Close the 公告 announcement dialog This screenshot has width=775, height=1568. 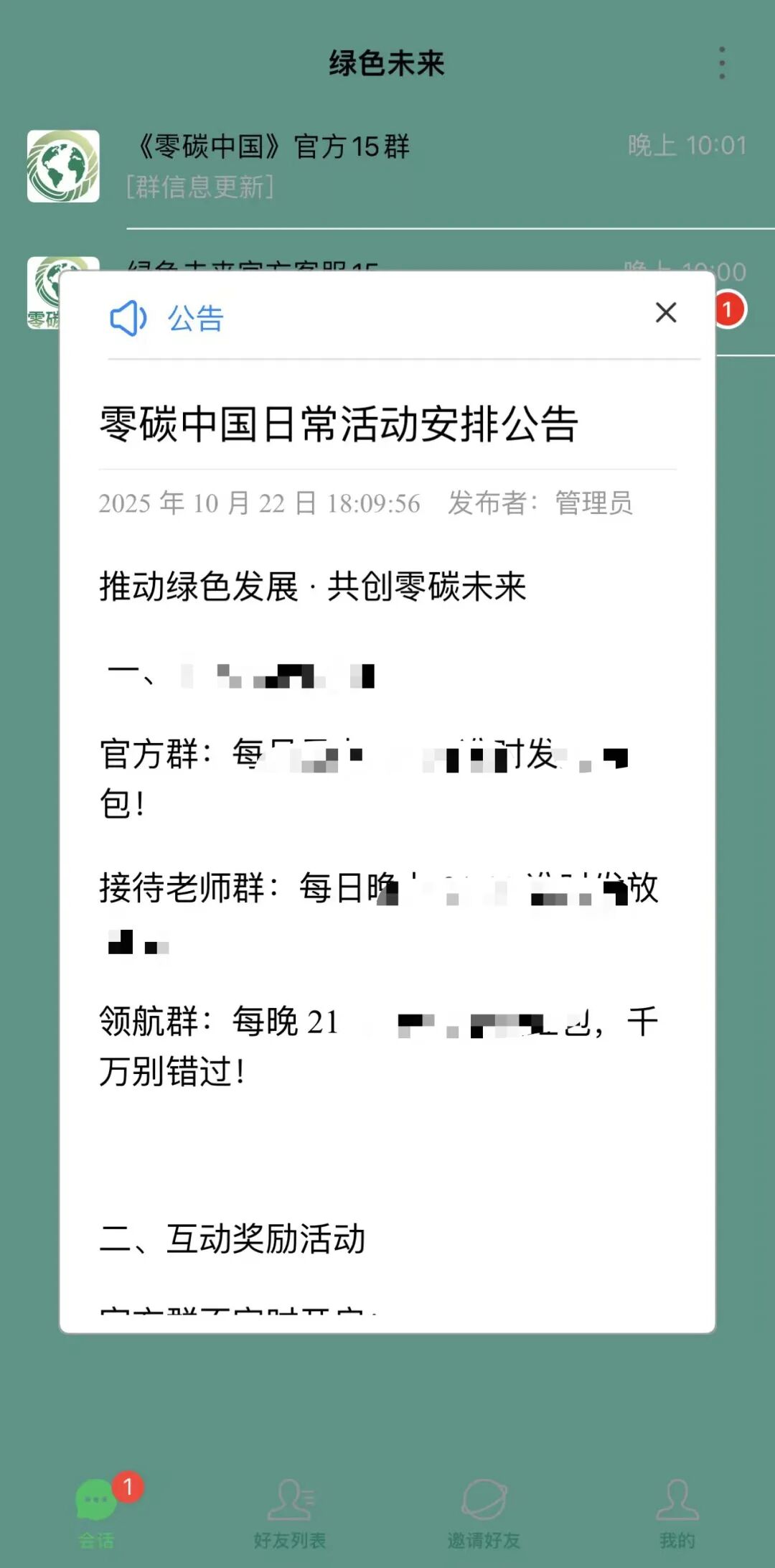(x=666, y=313)
